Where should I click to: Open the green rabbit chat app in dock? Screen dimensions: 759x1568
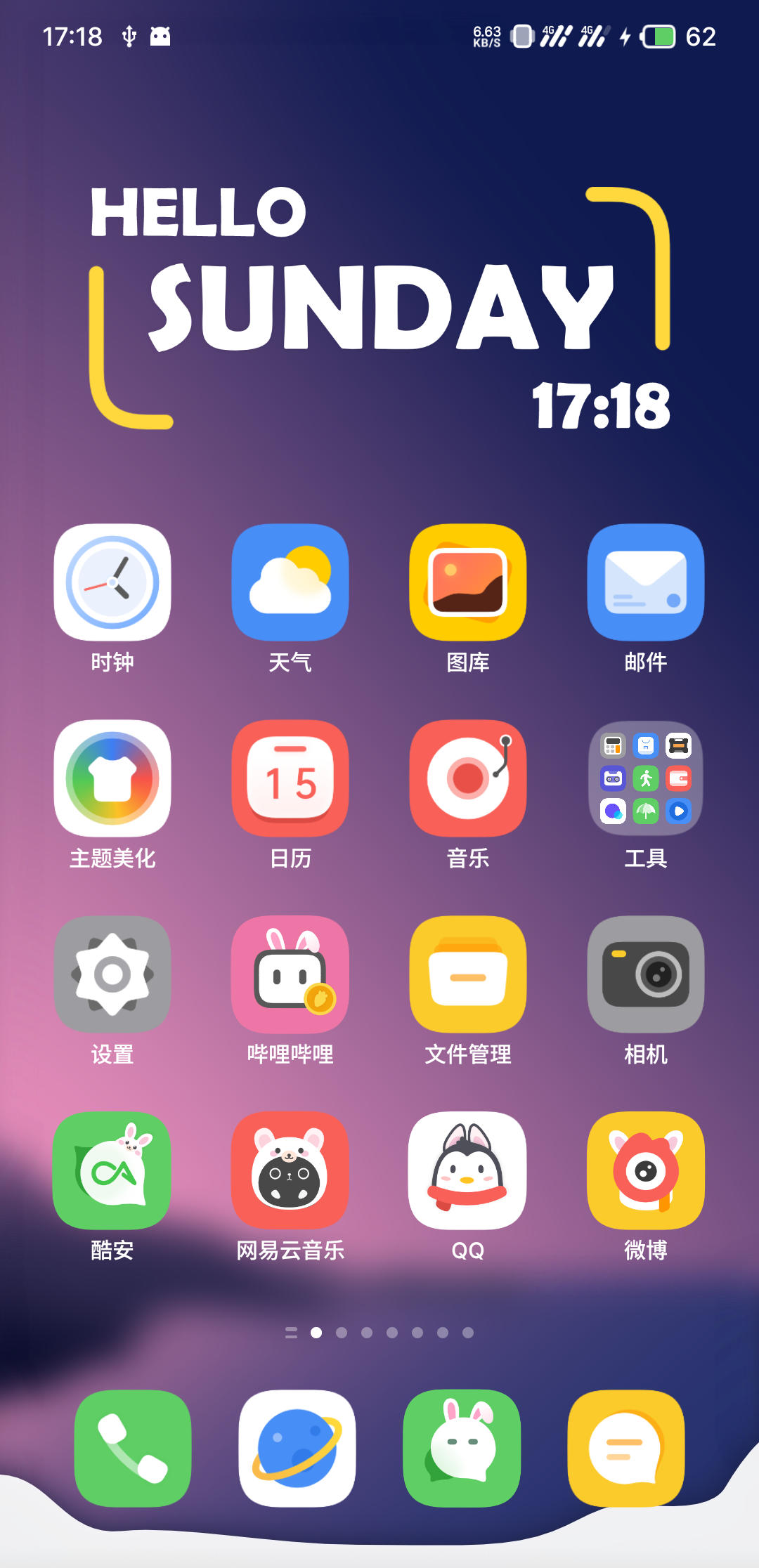click(462, 1449)
